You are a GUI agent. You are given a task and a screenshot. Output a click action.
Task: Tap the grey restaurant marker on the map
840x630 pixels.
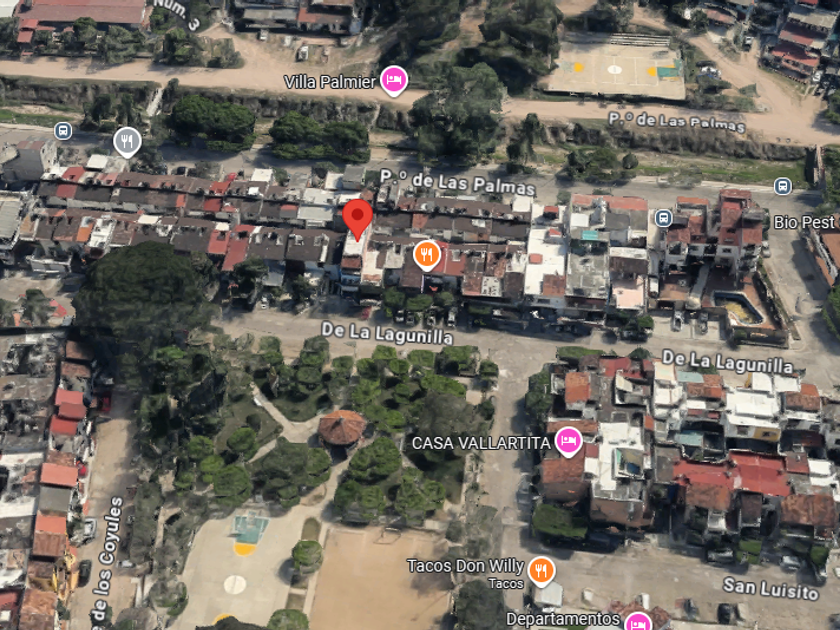click(x=127, y=142)
